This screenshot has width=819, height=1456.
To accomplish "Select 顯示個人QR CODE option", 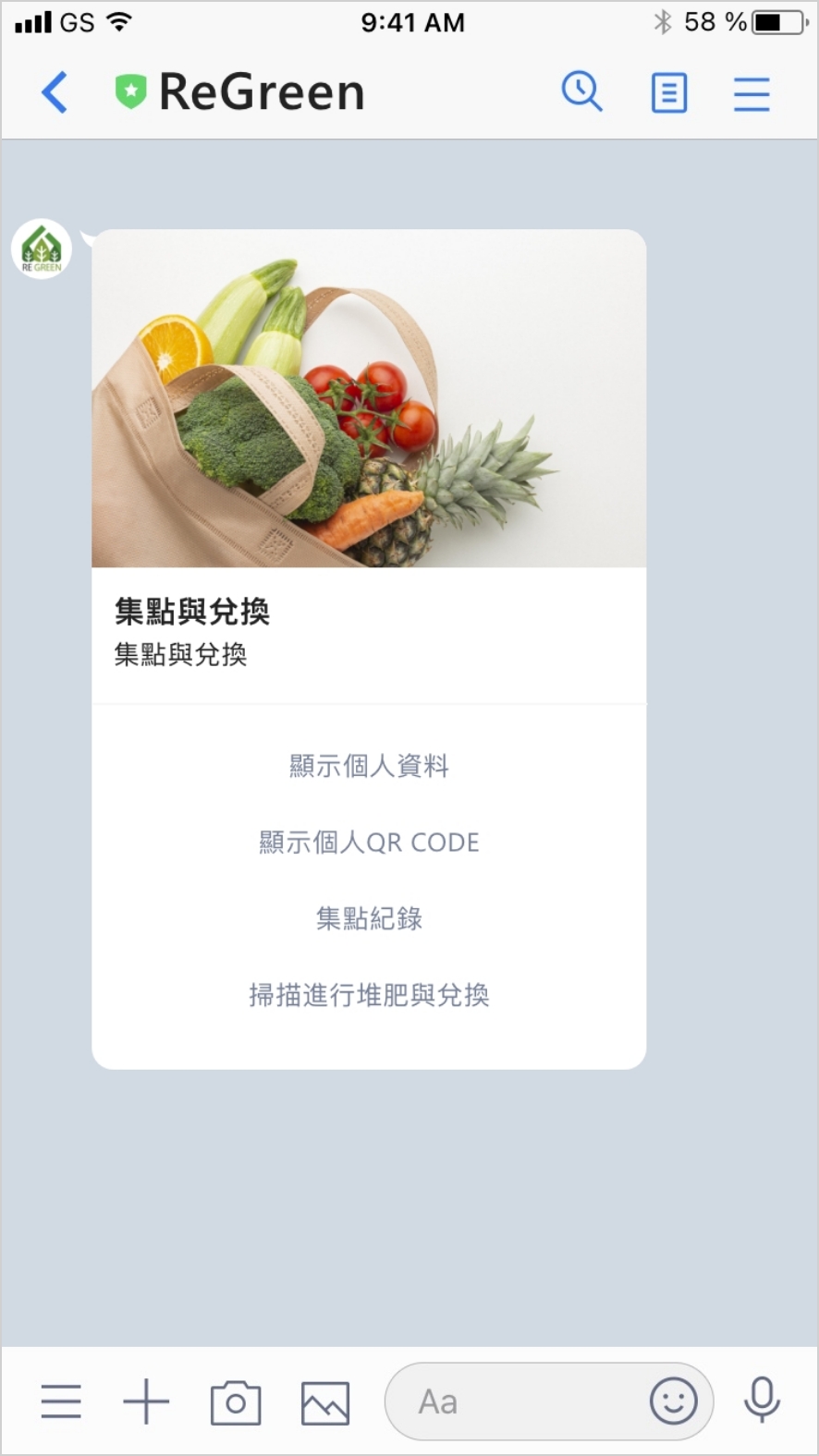I will coord(369,843).
